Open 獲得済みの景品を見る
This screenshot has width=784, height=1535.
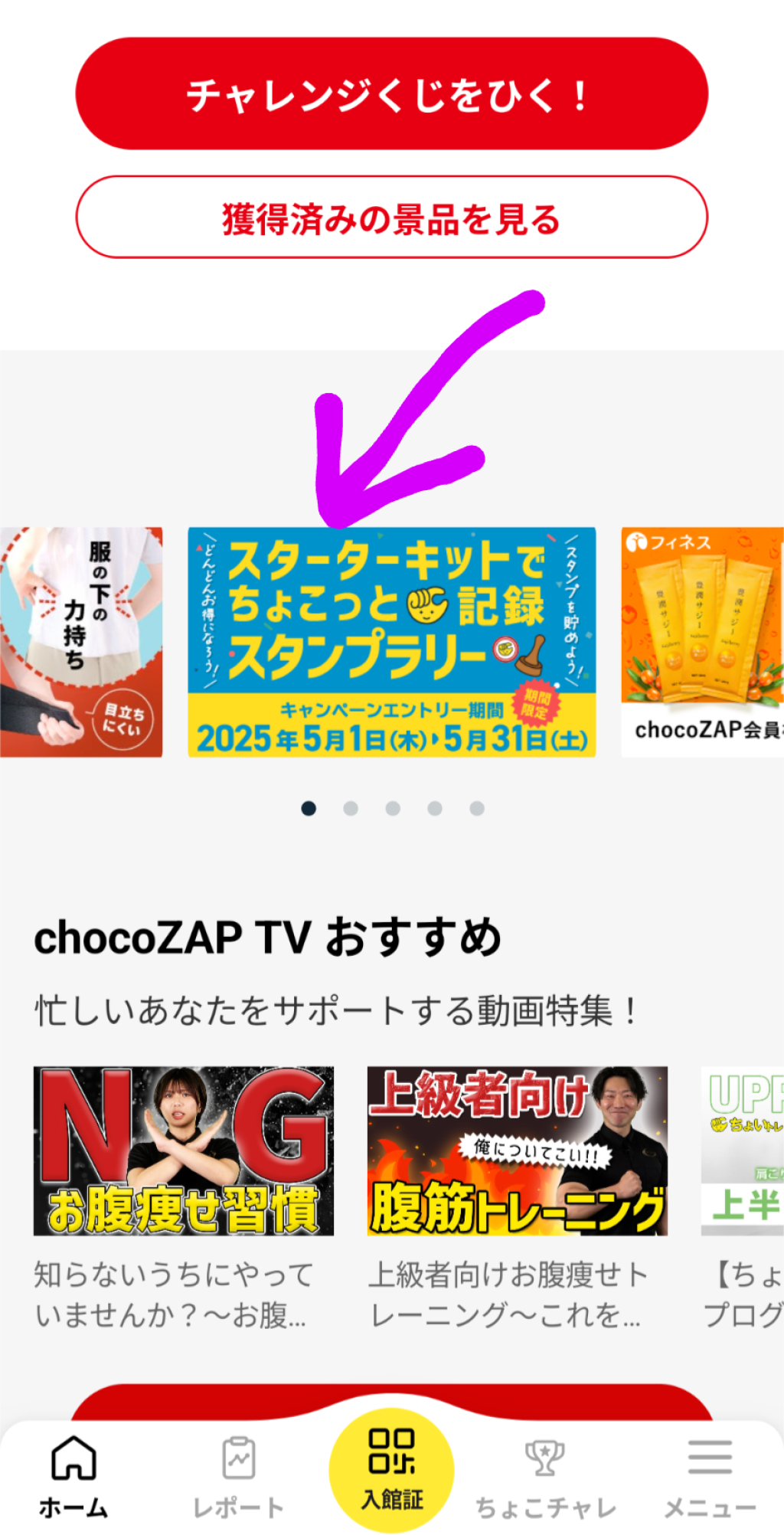point(391,218)
